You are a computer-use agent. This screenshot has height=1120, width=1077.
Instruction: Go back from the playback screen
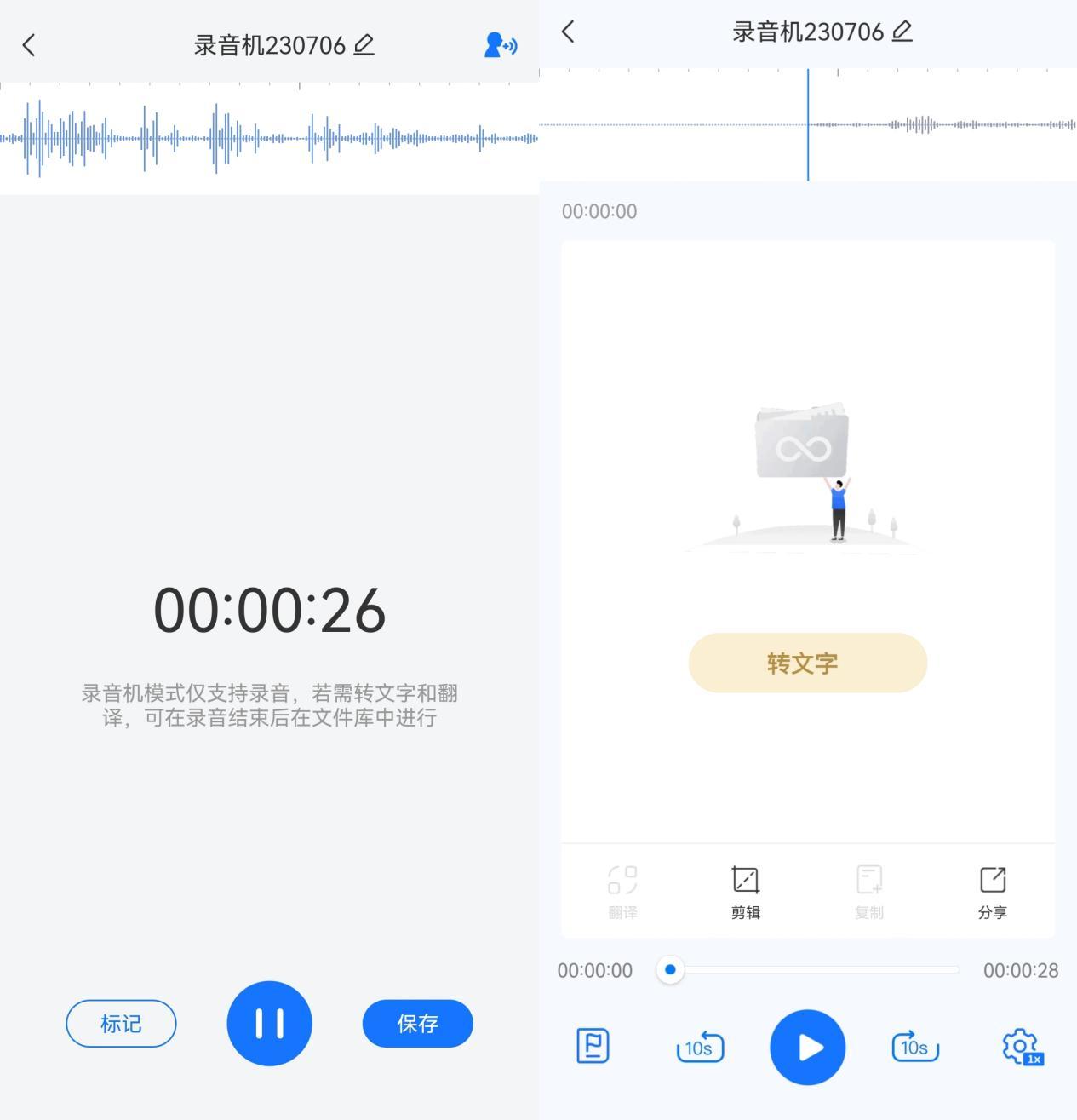(x=568, y=32)
